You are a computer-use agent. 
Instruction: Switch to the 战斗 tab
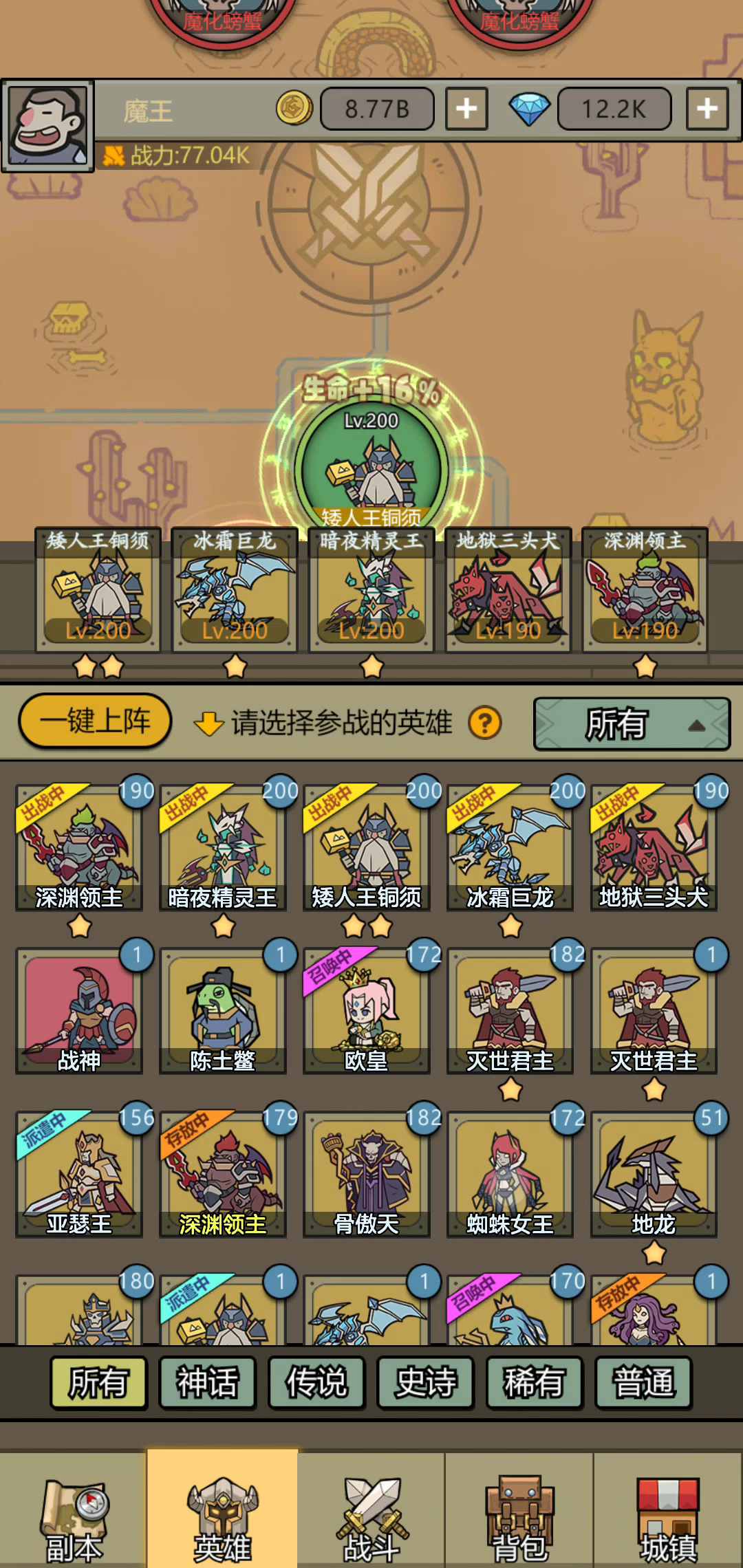pyautogui.click(x=371, y=1510)
